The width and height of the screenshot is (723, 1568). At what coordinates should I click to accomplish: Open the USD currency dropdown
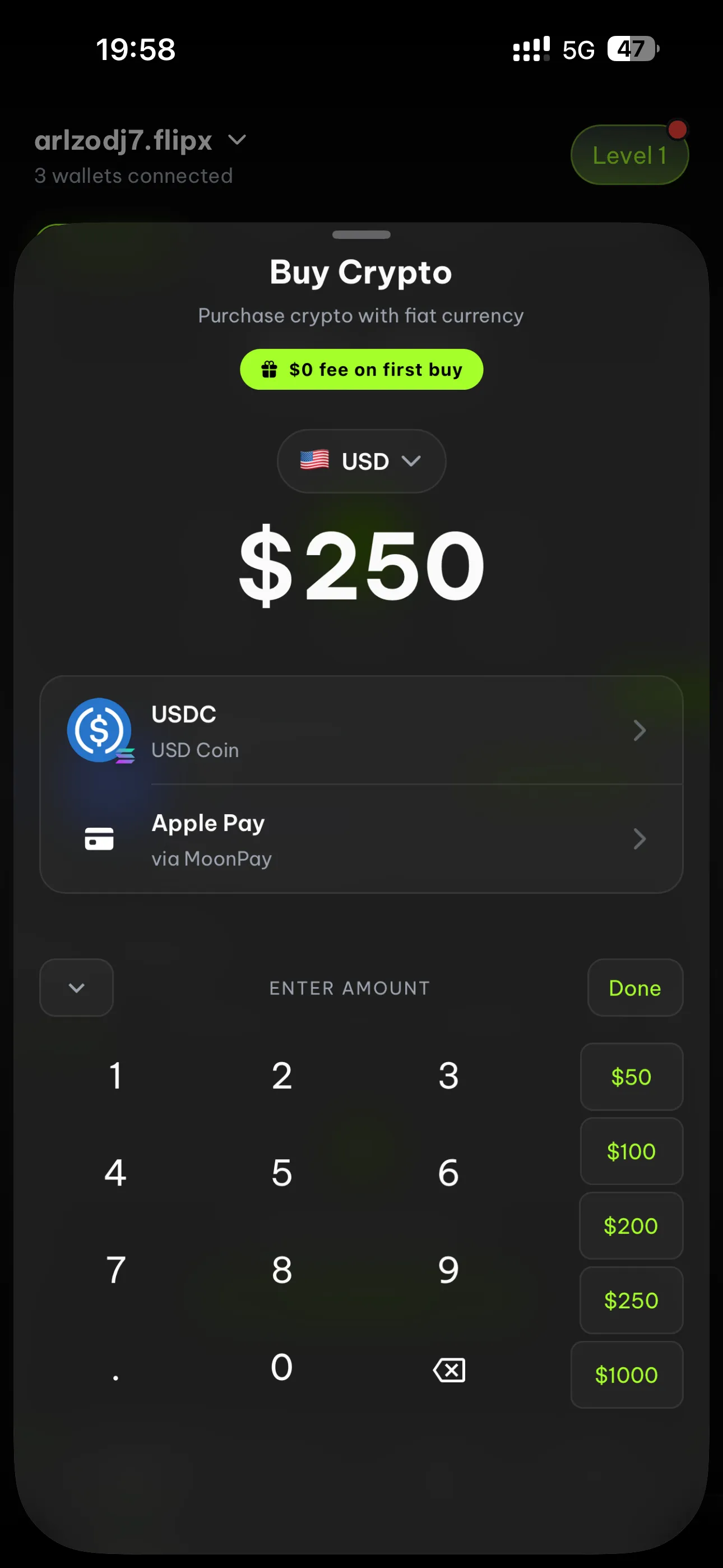click(412, 462)
